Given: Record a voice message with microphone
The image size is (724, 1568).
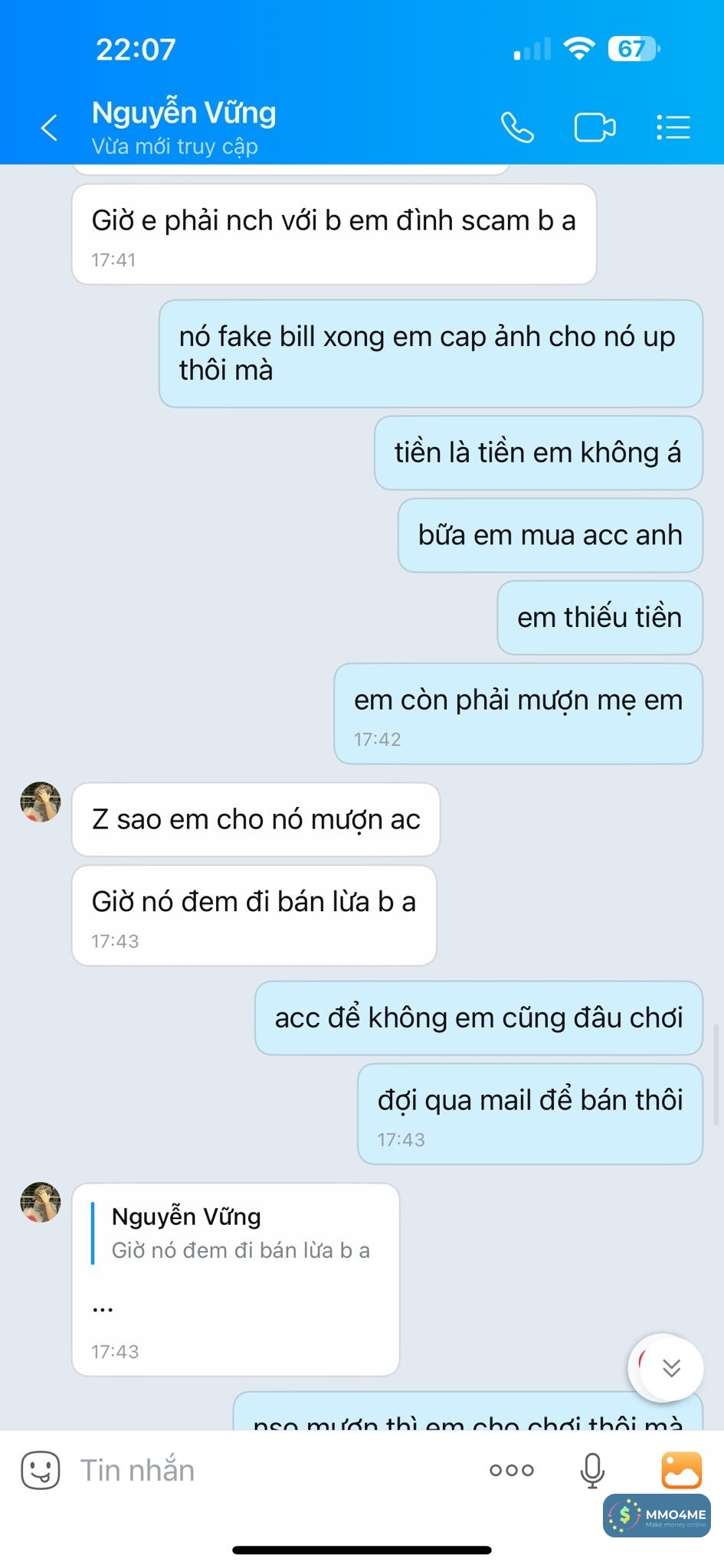Looking at the screenshot, I should point(591,1470).
